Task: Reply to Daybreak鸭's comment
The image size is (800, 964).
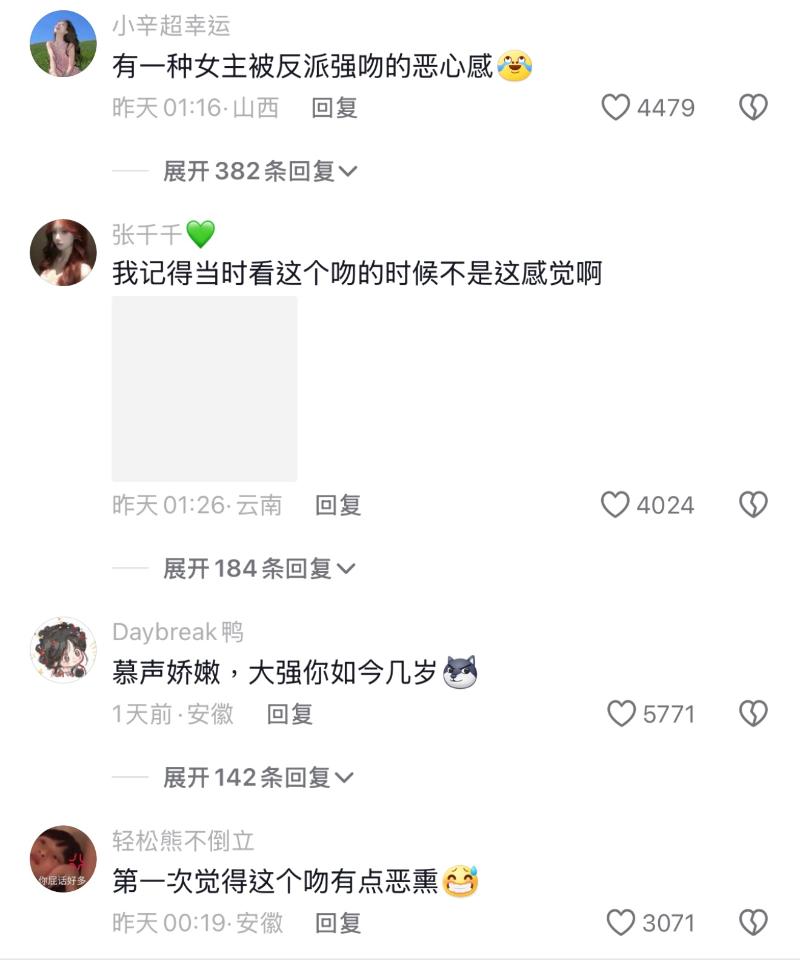Action: (x=290, y=714)
